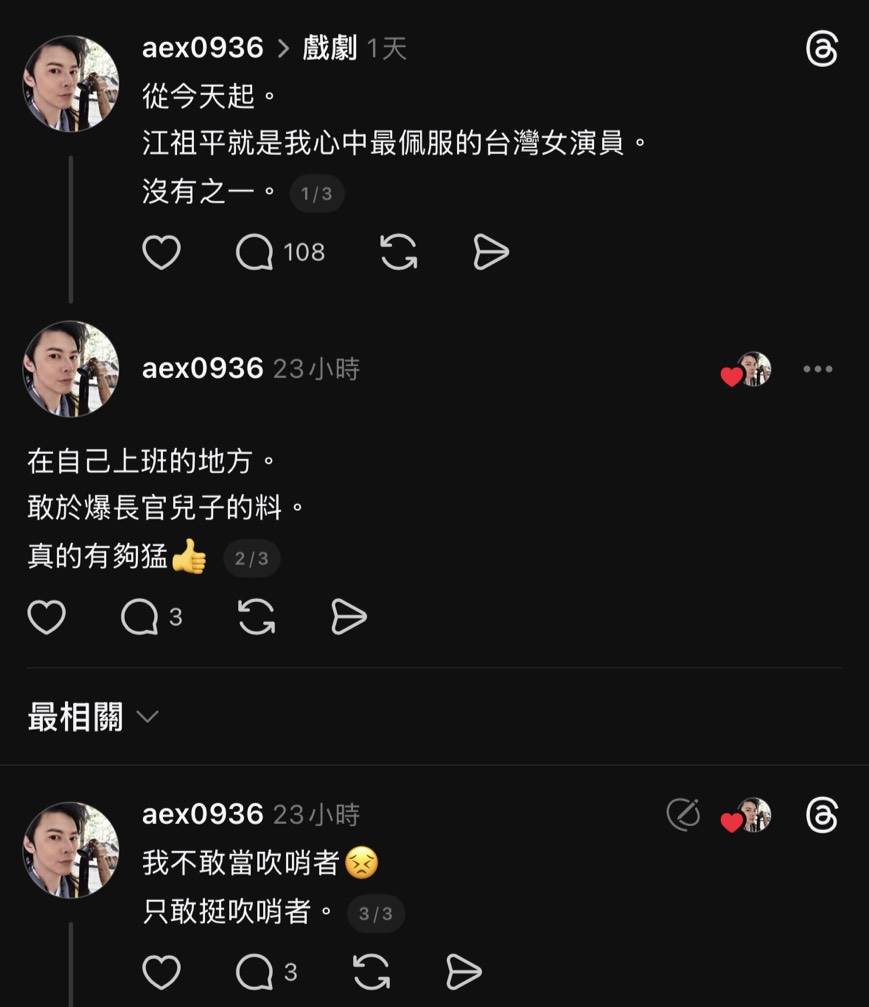The image size is (869, 1007).
Task: Share the 3/3 reply about 吹哨者
Action: (464, 971)
